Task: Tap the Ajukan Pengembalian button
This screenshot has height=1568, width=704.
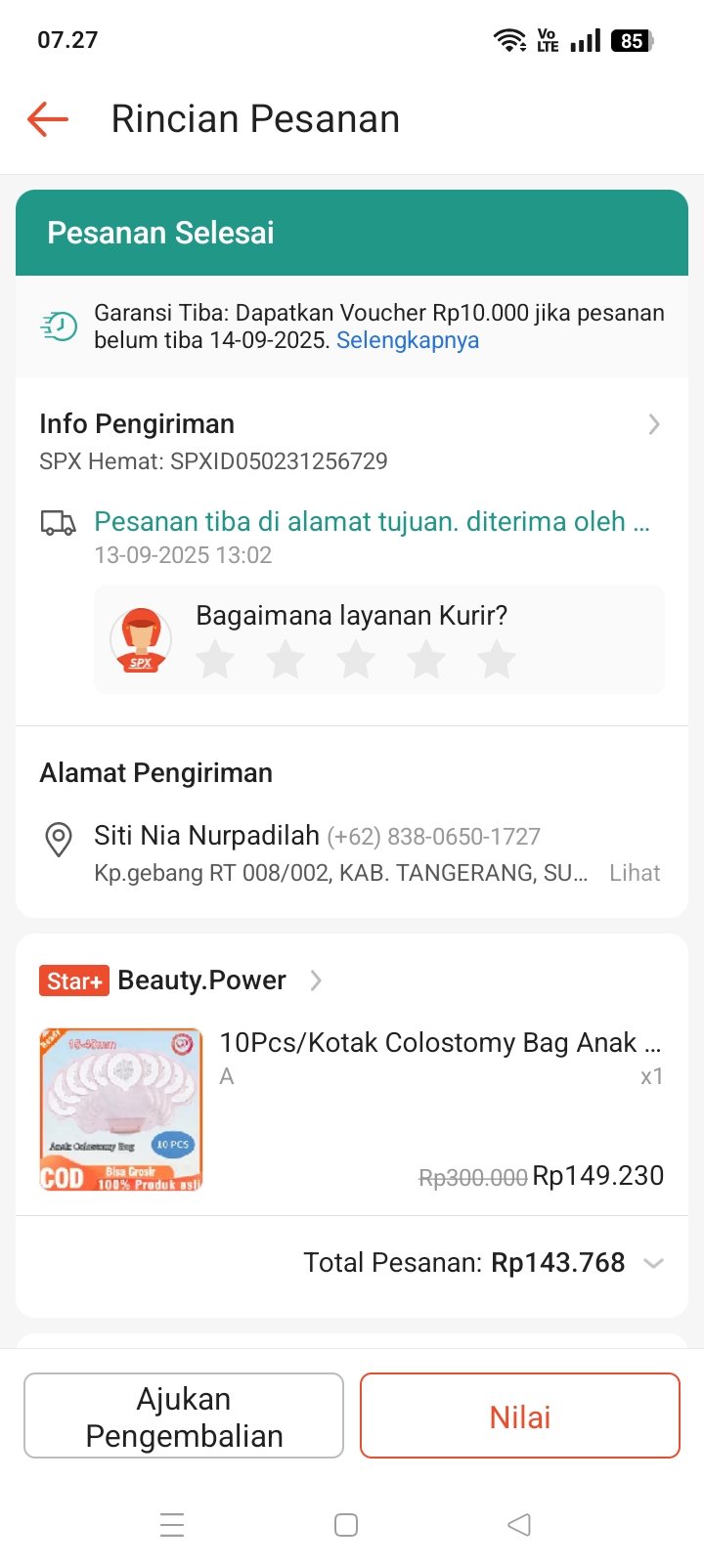Action: coord(184,1416)
